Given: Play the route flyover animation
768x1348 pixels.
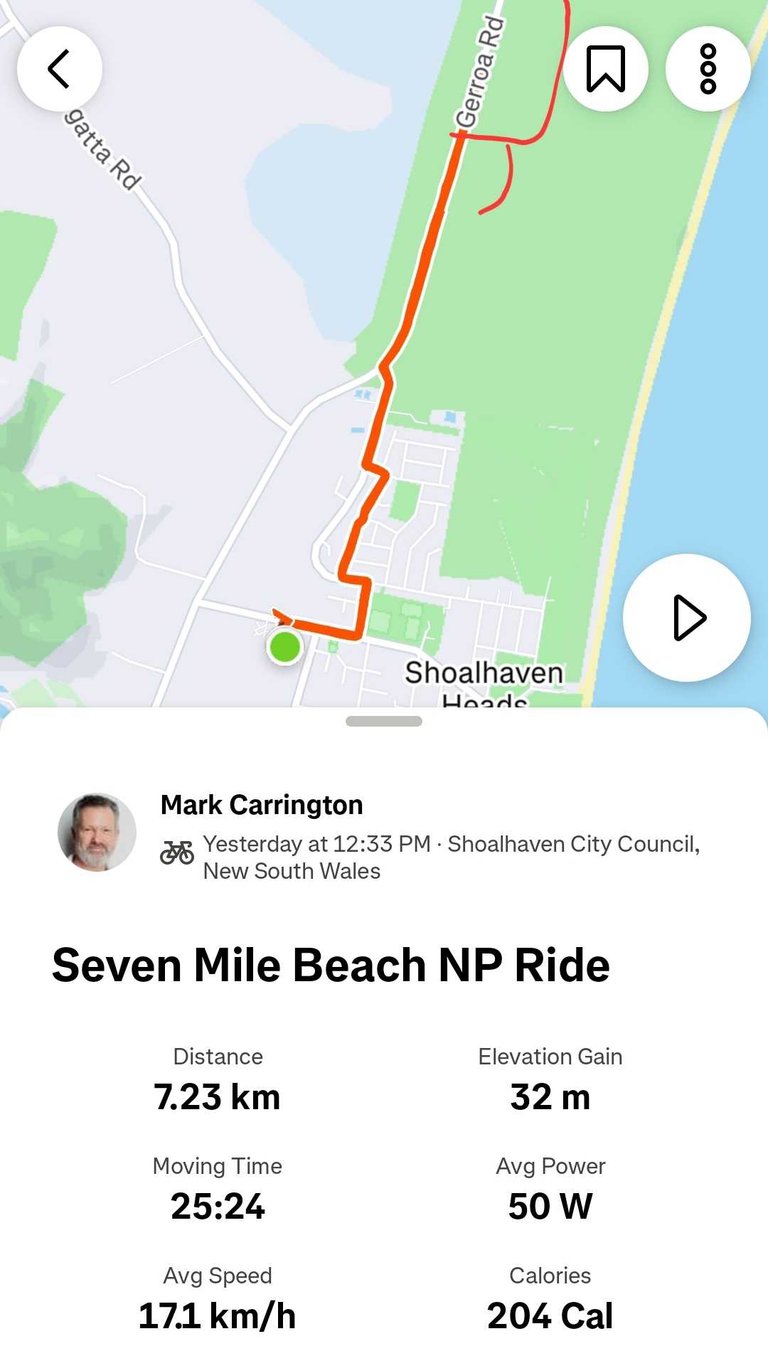Looking at the screenshot, I should click(x=687, y=618).
